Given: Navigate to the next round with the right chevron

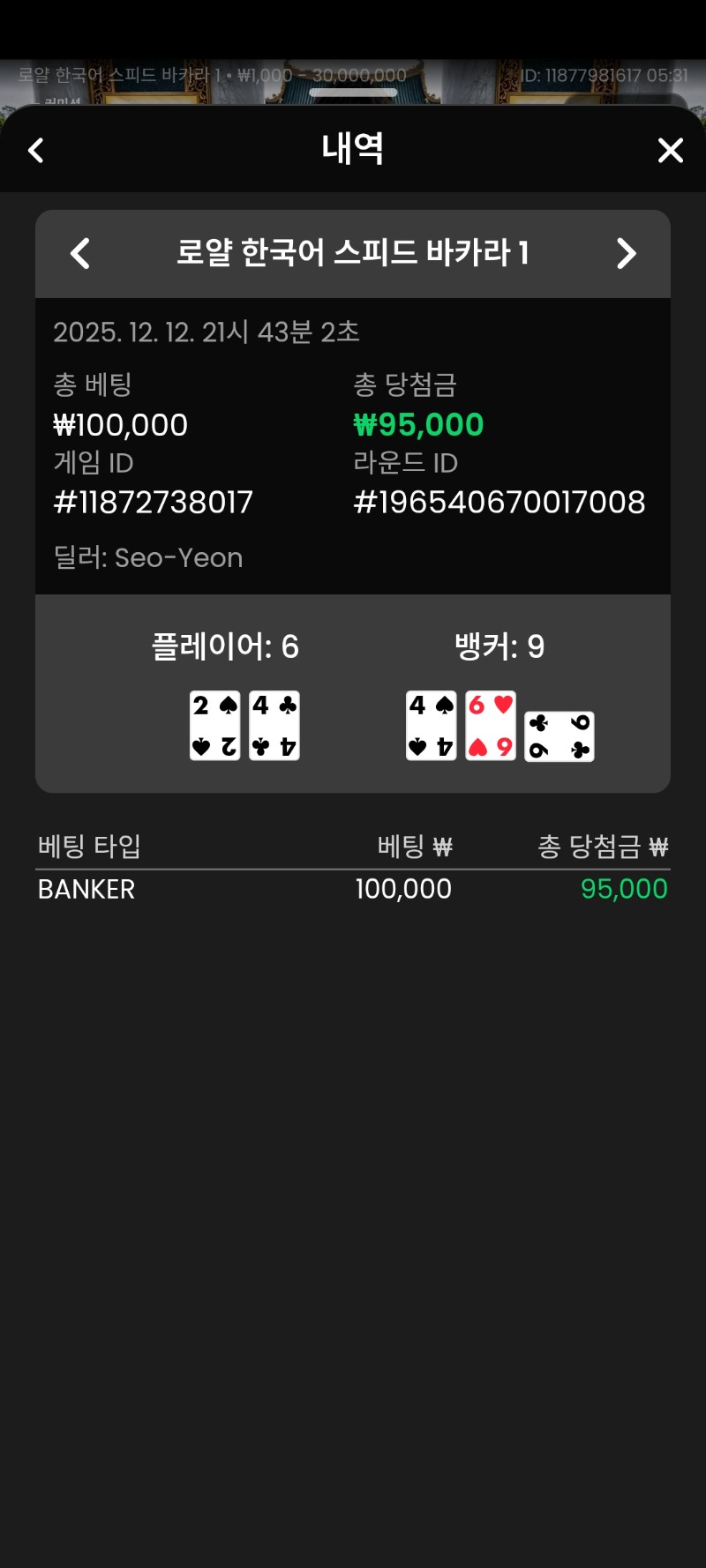Looking at the screenshot, I should [x=627, y=253].
